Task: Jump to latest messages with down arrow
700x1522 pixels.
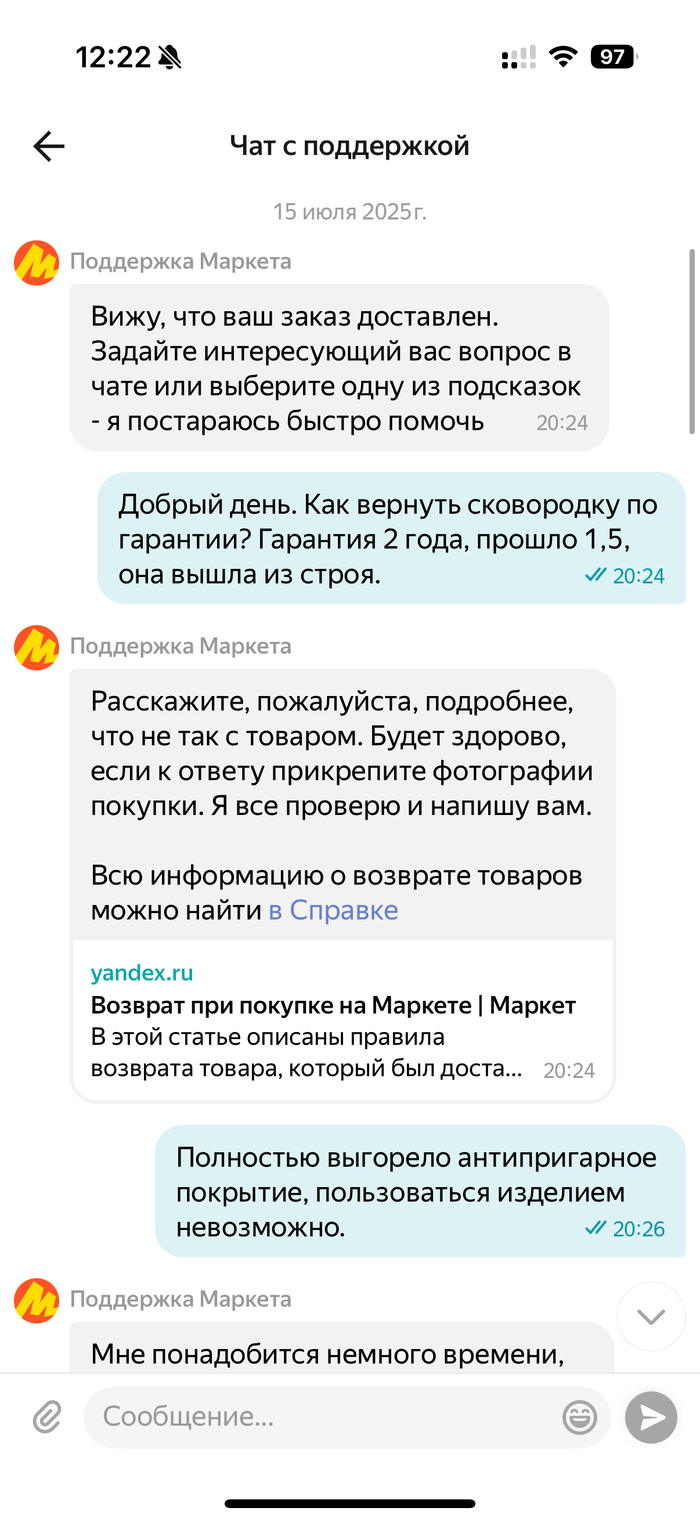Action: pos(651,1317)
